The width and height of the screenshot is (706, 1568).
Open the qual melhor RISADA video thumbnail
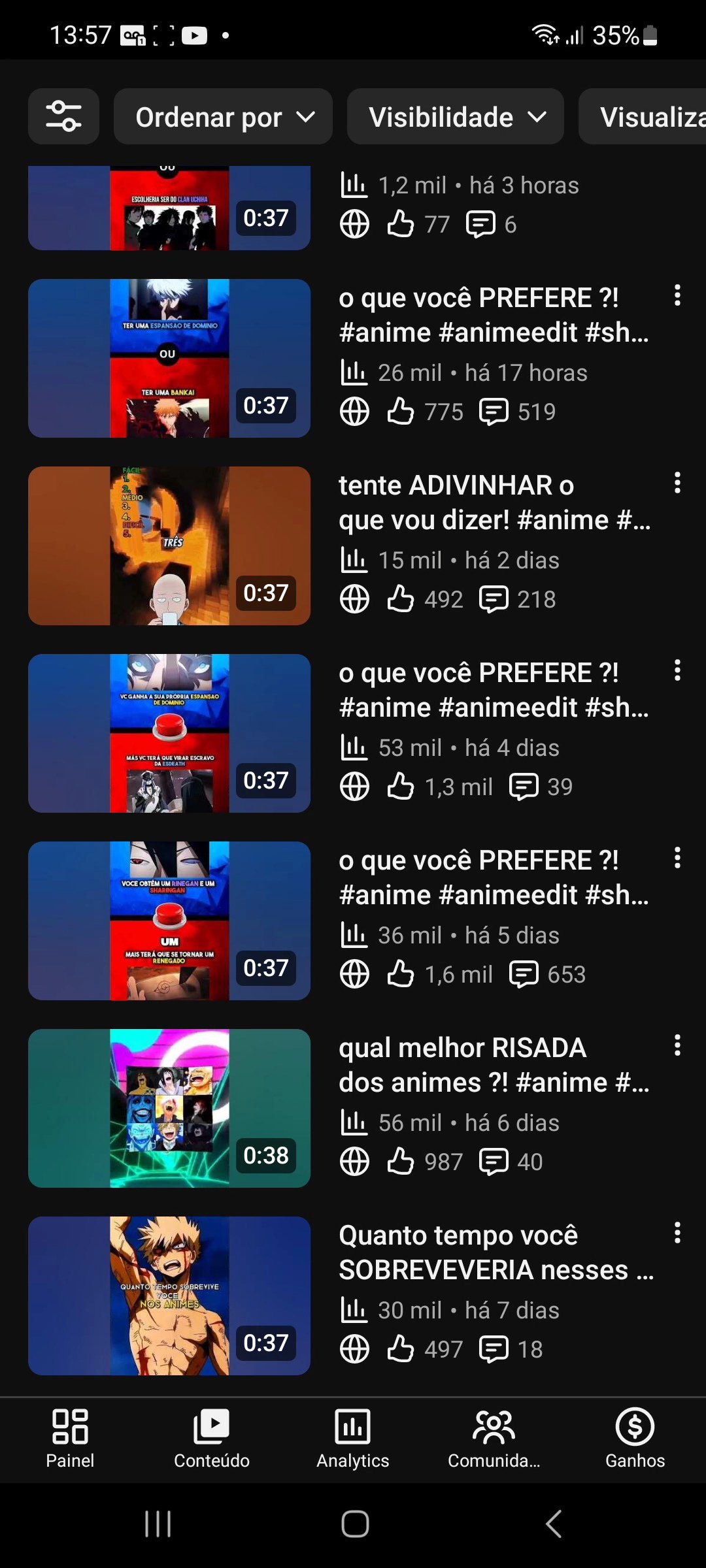coord(169,1108)
